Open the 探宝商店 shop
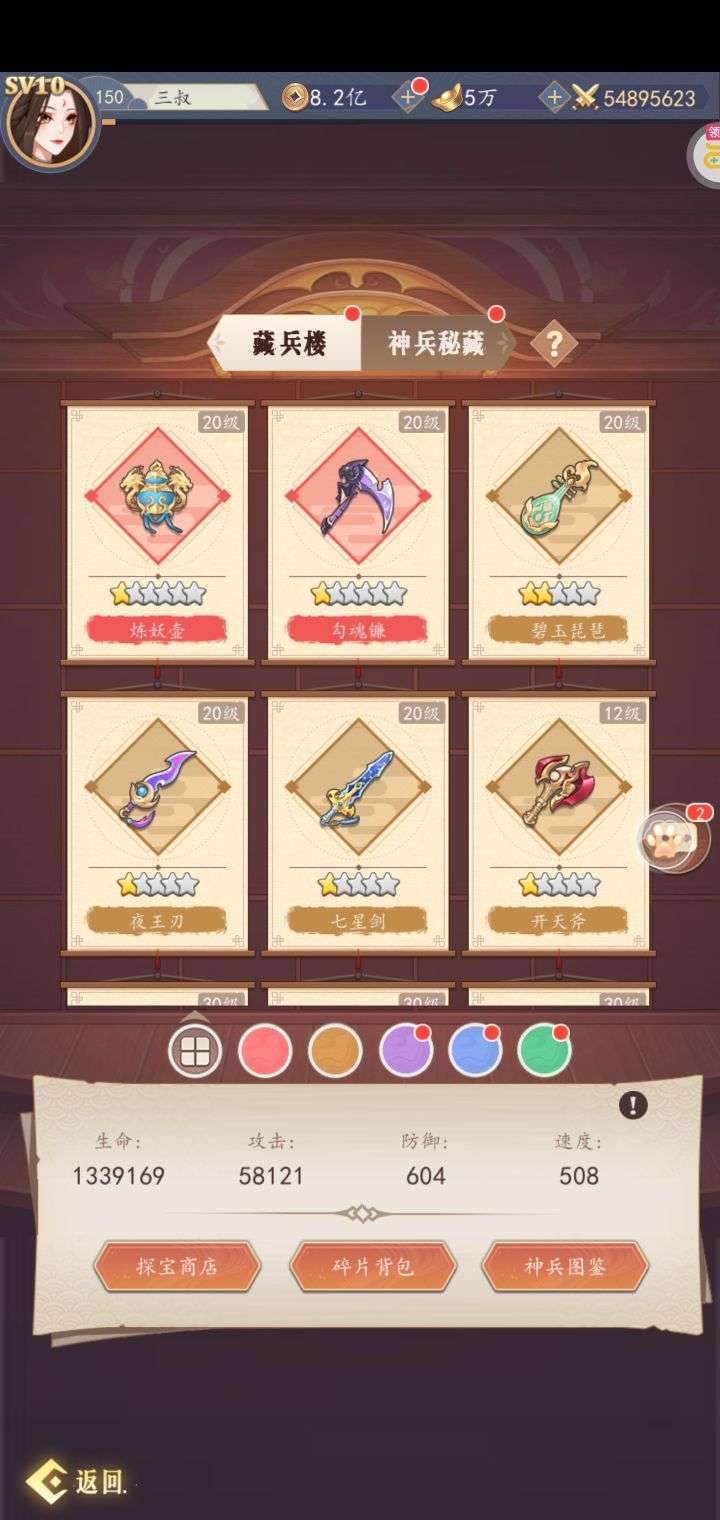The image size is (720, 1520). 177,1267
